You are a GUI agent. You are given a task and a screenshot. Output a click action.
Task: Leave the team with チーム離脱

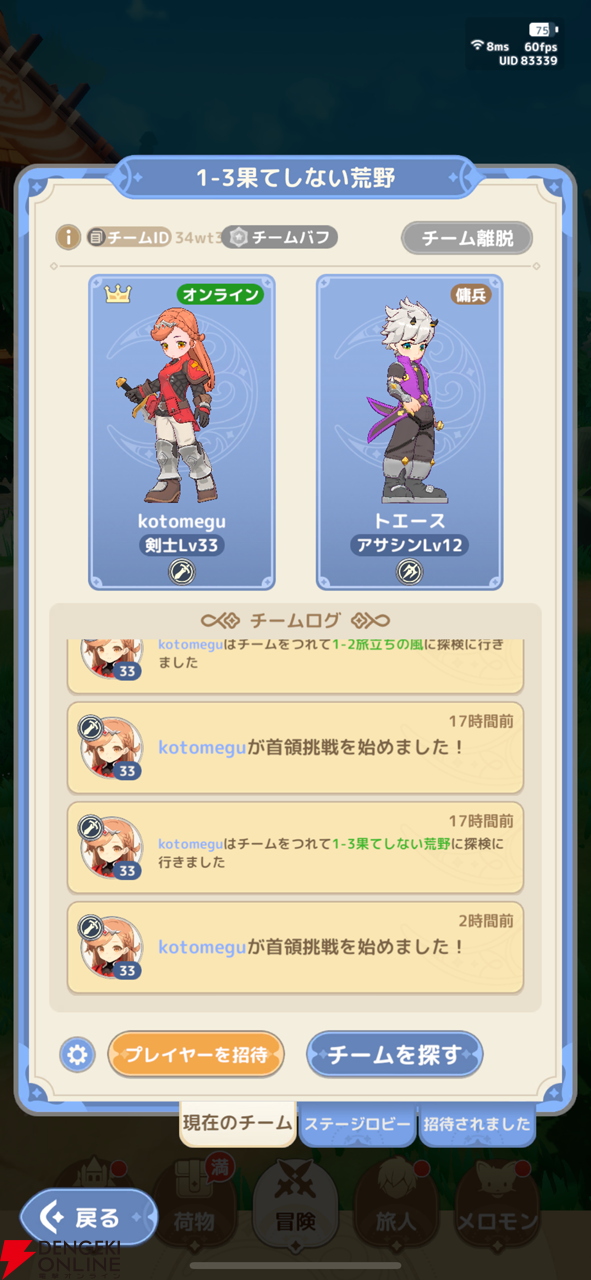467,238
